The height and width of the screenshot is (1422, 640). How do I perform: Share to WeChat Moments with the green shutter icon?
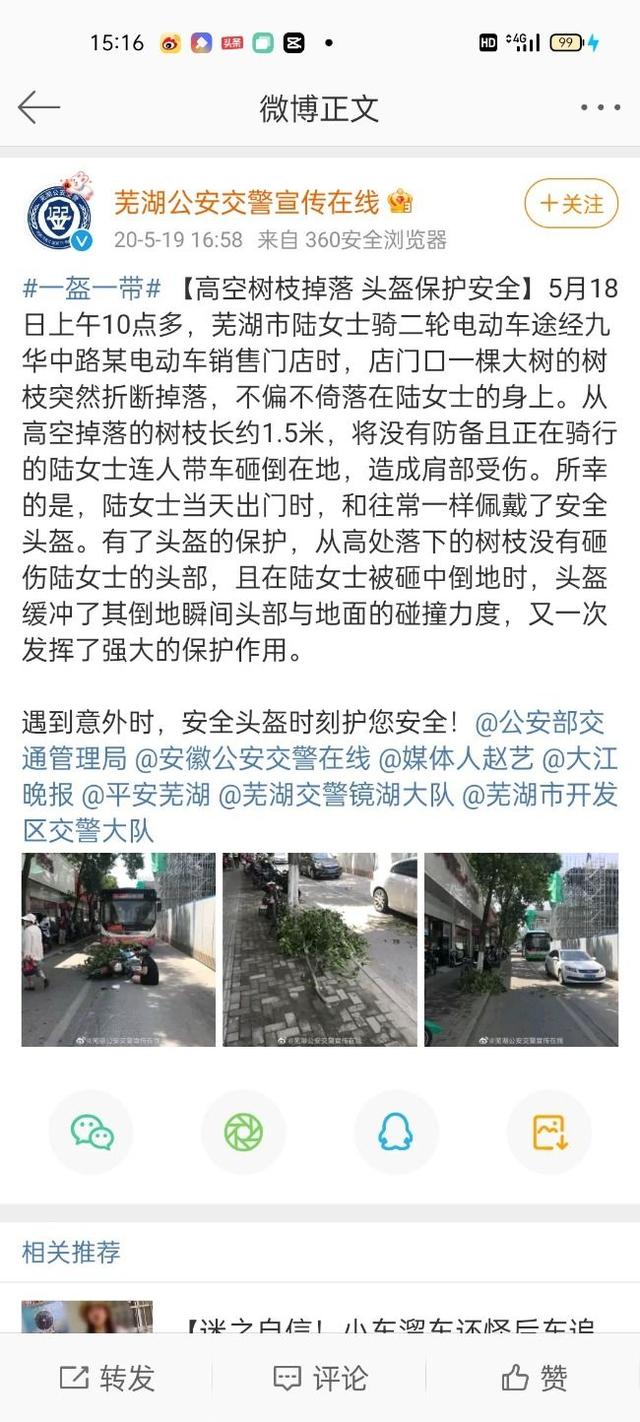(x=243, y=1132)
